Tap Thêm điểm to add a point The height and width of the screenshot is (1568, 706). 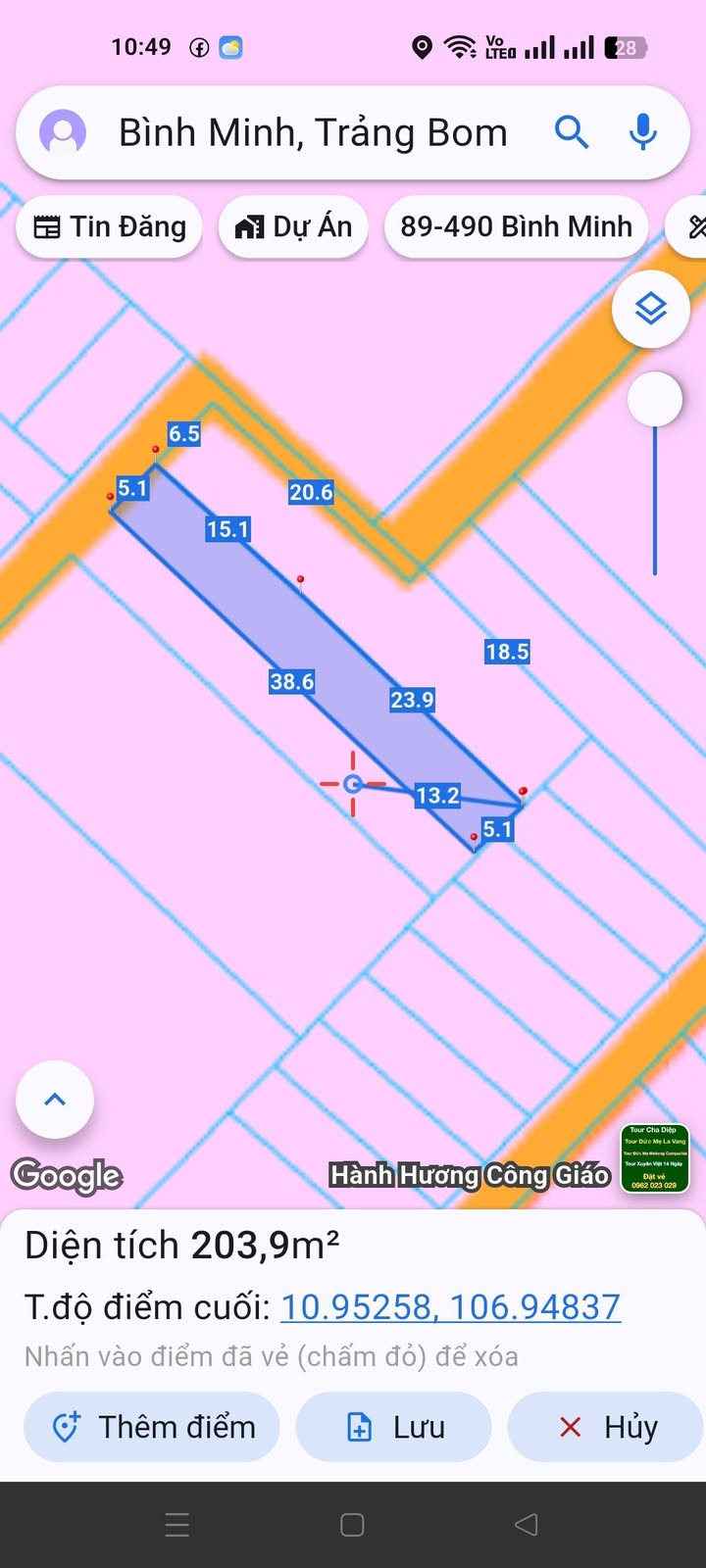tap(152, 1427)
